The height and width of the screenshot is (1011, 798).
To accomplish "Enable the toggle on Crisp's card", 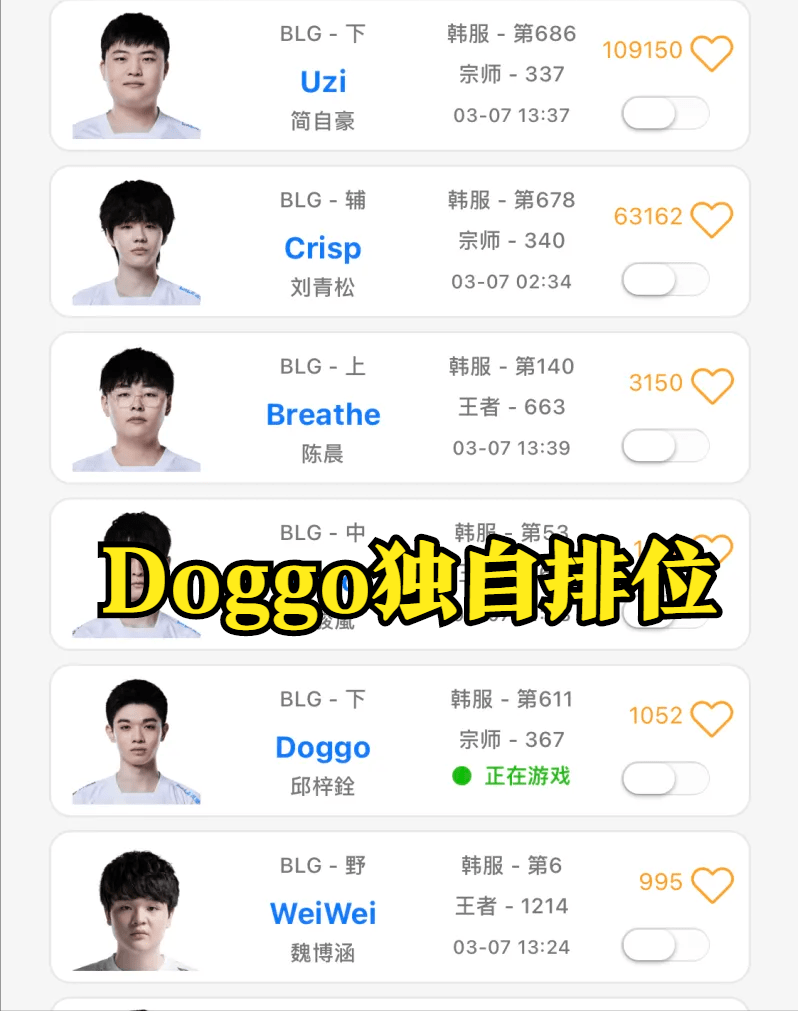I will point(665,279).
